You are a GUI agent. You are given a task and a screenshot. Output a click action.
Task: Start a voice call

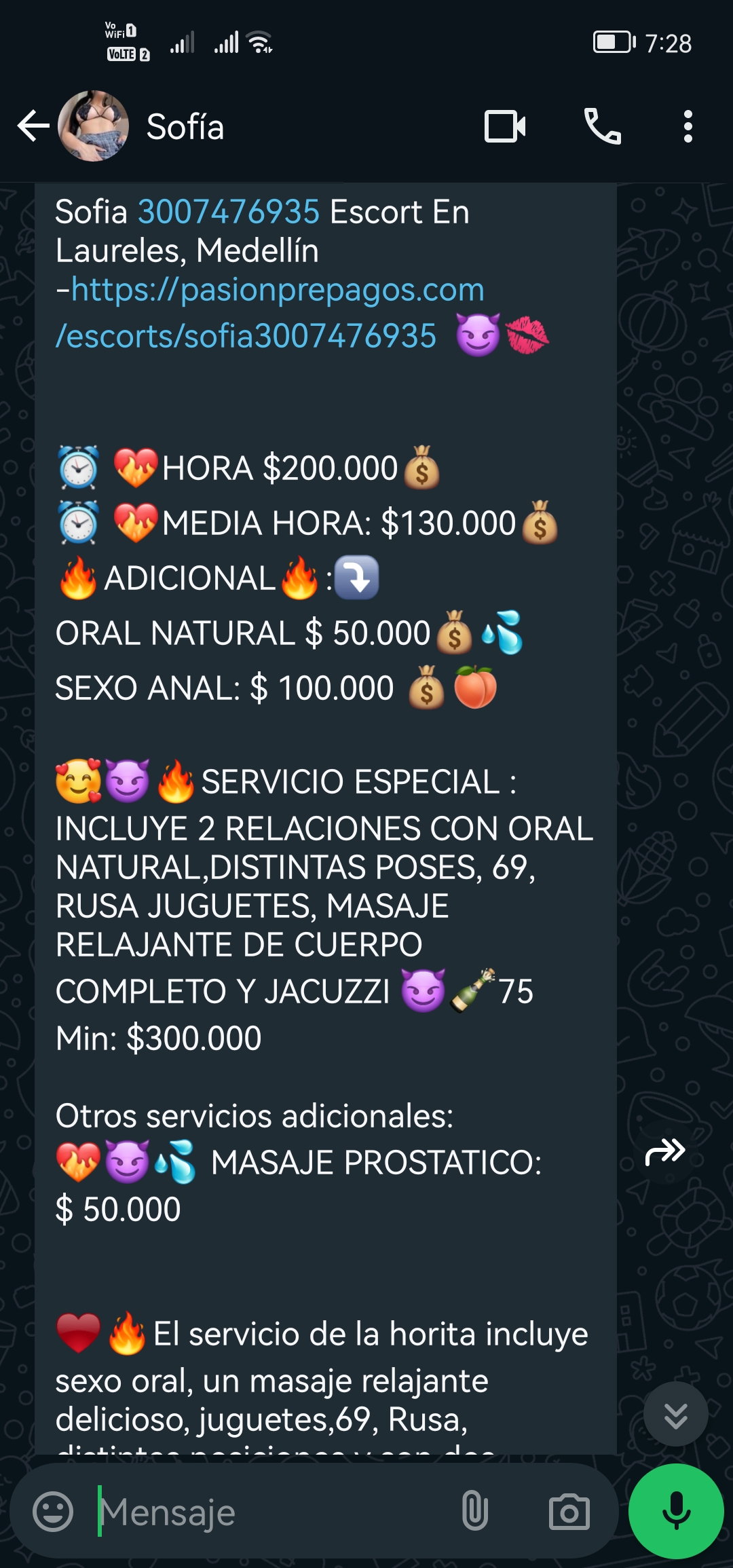tap(603, 126)
